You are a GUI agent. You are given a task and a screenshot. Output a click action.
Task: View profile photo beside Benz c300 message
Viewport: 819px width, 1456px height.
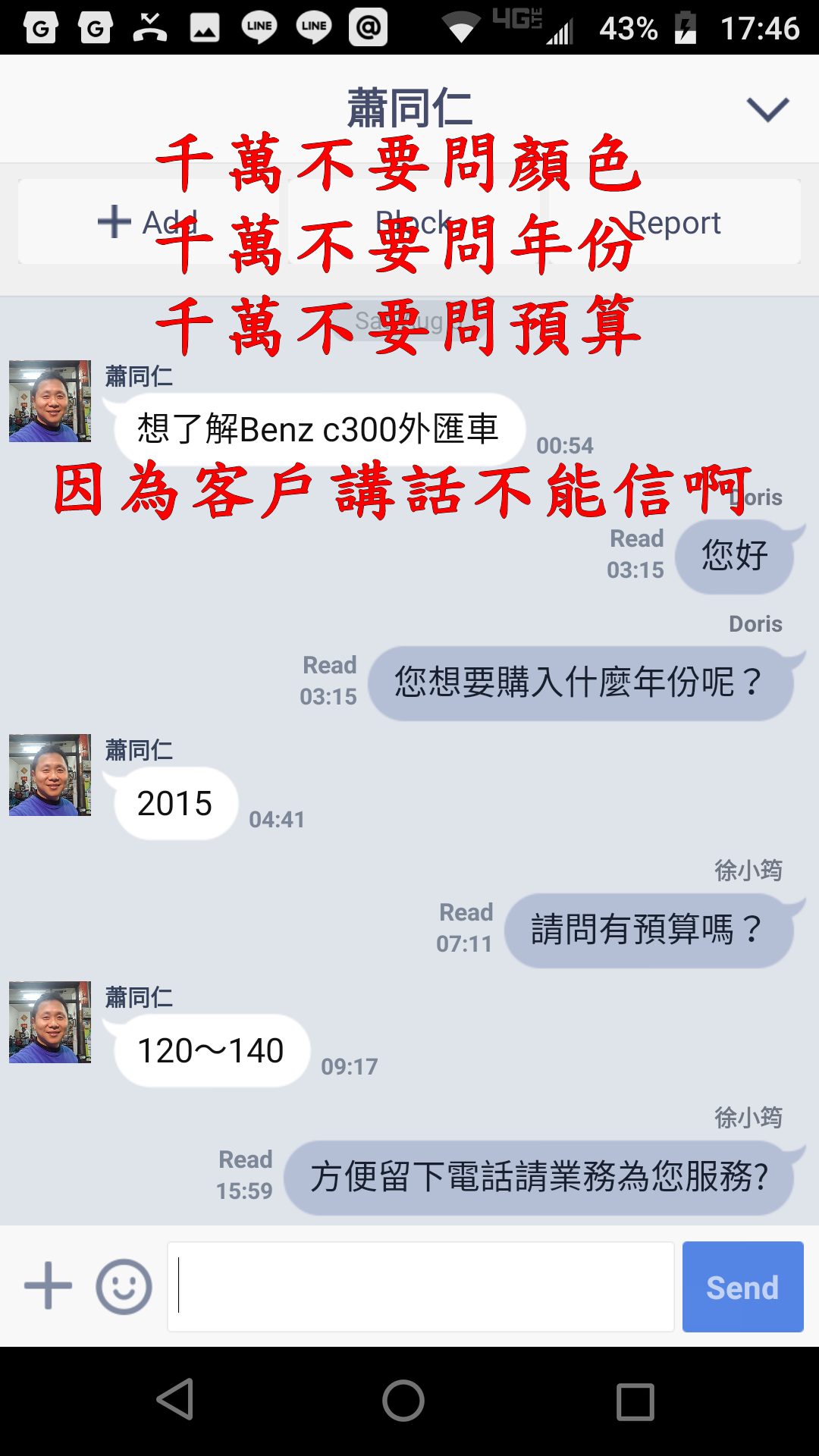tap(50, 401)
